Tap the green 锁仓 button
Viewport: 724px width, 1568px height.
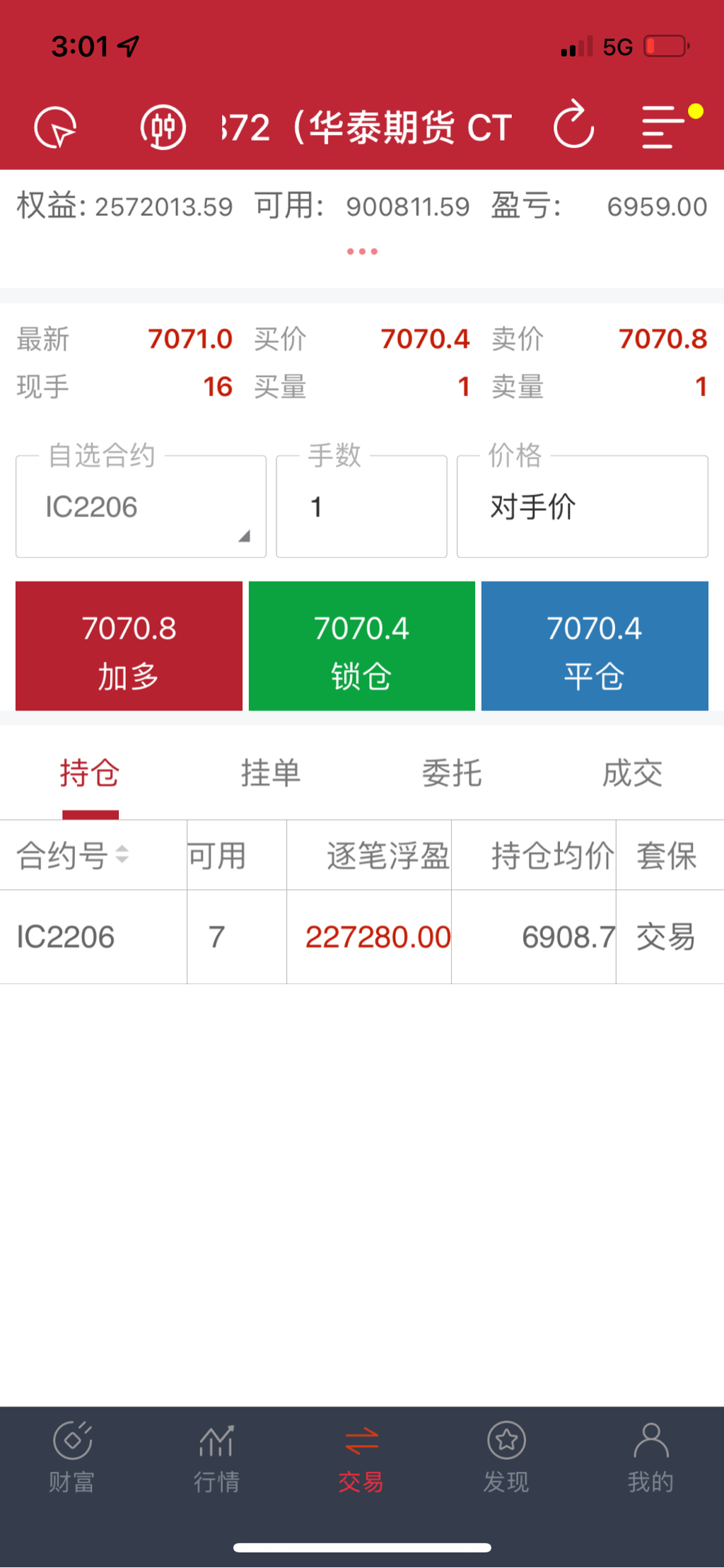(x=362, y=646)
